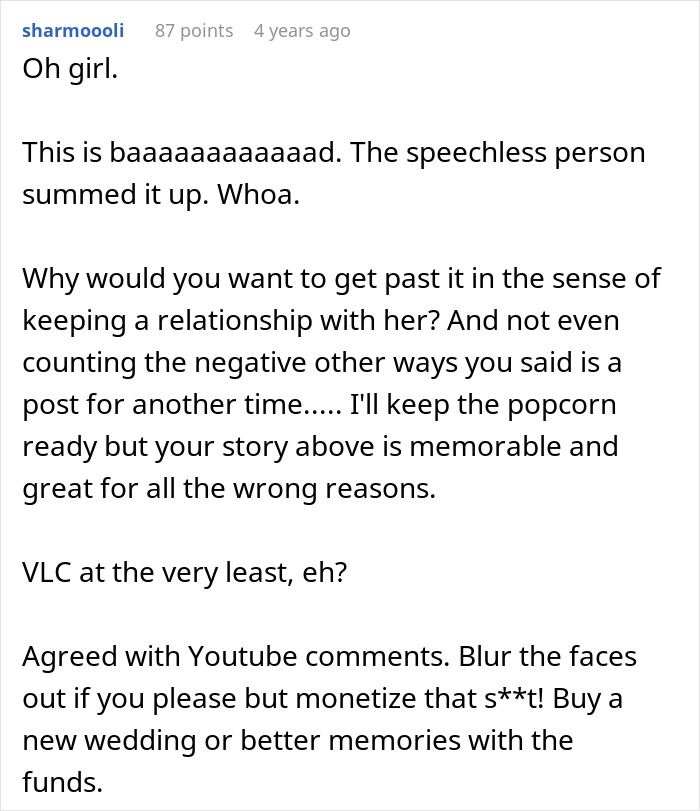Open sharmoooli's user profile
Image resolution: width=700 pixels, height=811 pixels.
(x=73, y=31)
